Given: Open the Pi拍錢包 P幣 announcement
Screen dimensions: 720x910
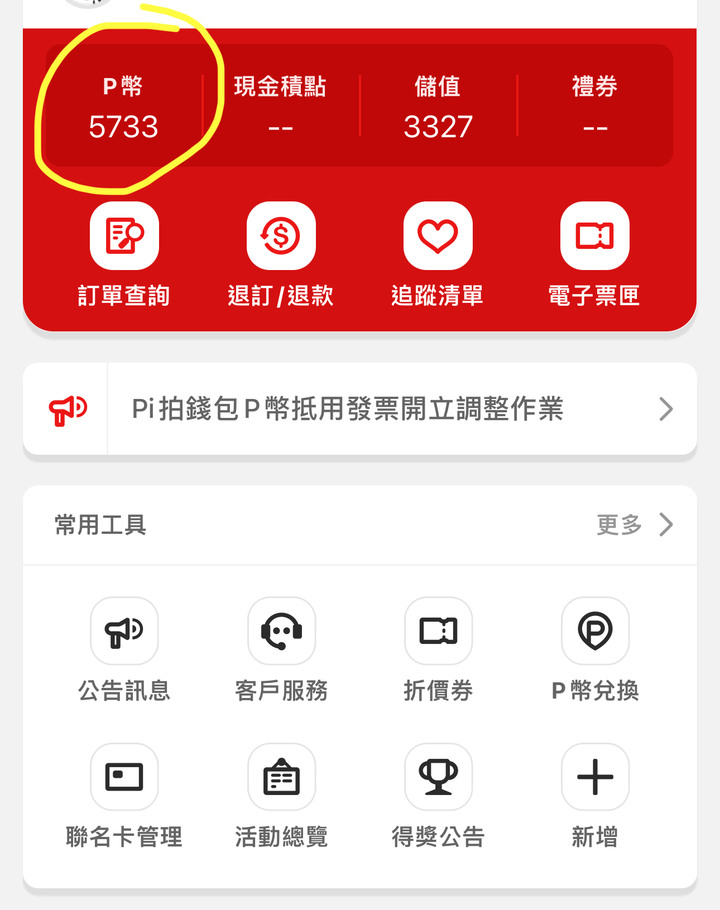Looking at the screenshot, I should [360, 409].
